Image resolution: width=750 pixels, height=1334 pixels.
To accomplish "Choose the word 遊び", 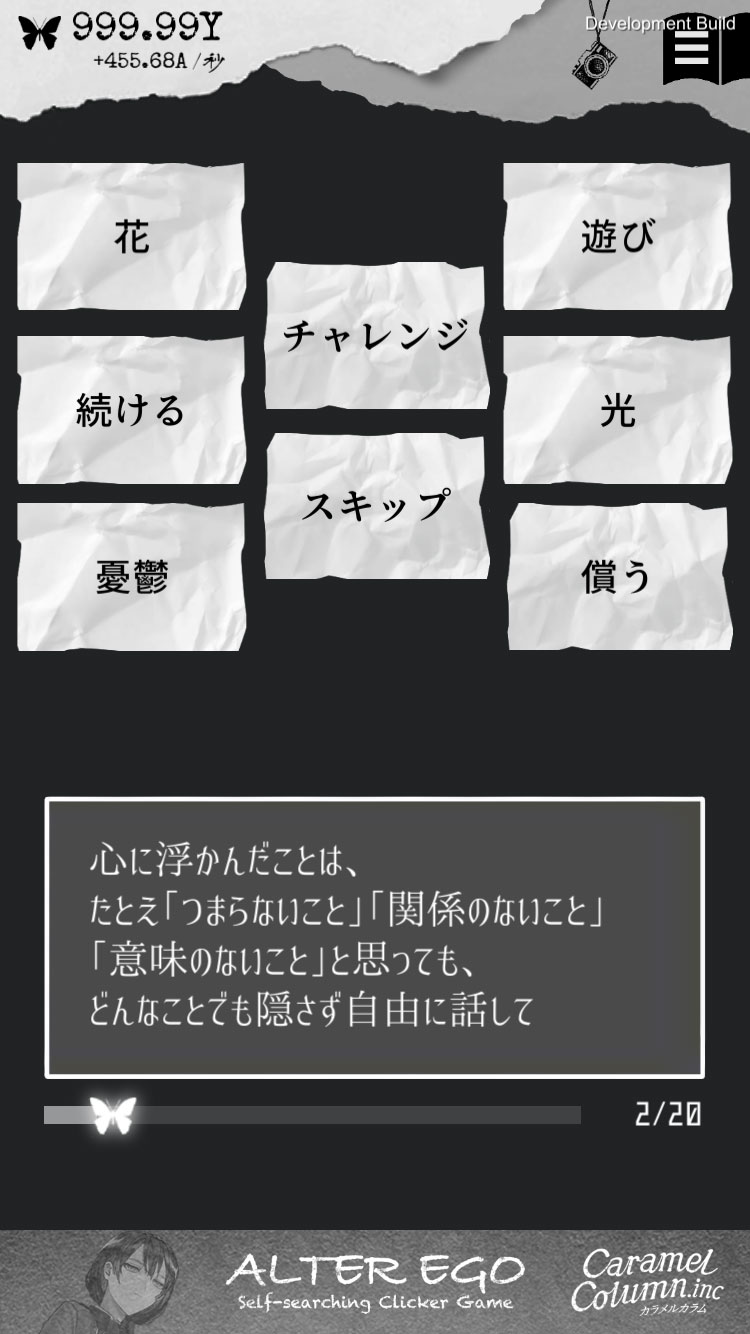I will click(618, 237).
